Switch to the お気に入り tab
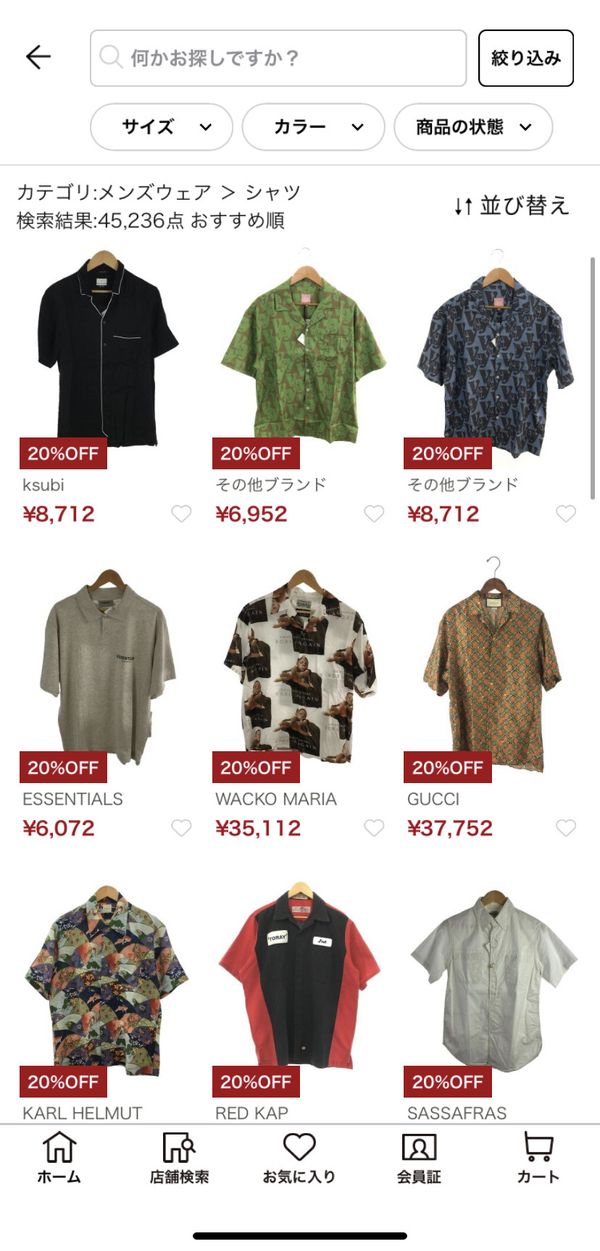This screenshot has width=600, height=1251. [299, 1158]
